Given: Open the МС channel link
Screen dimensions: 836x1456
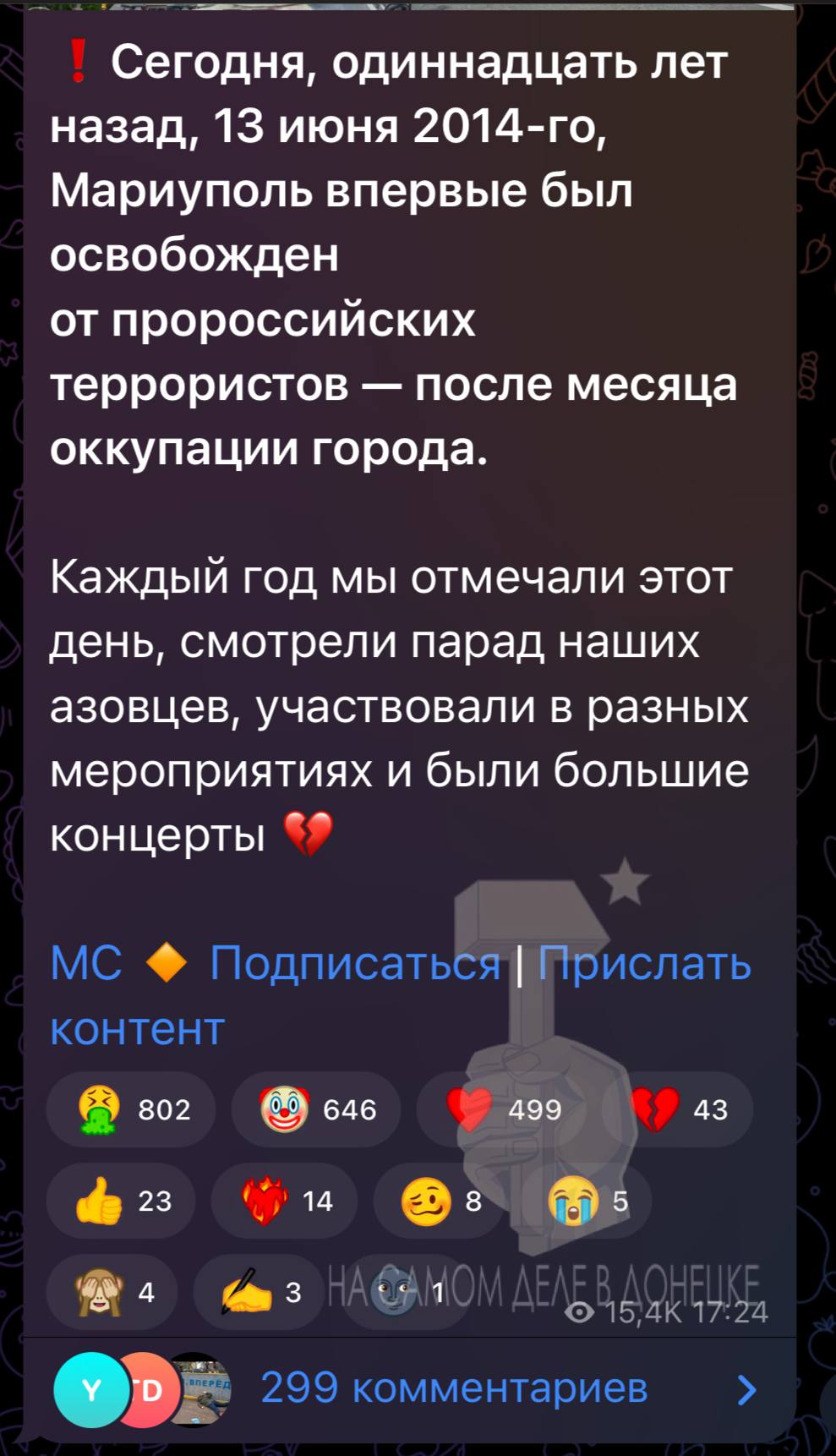Looking at the screenshot, I should coord(86,962).
